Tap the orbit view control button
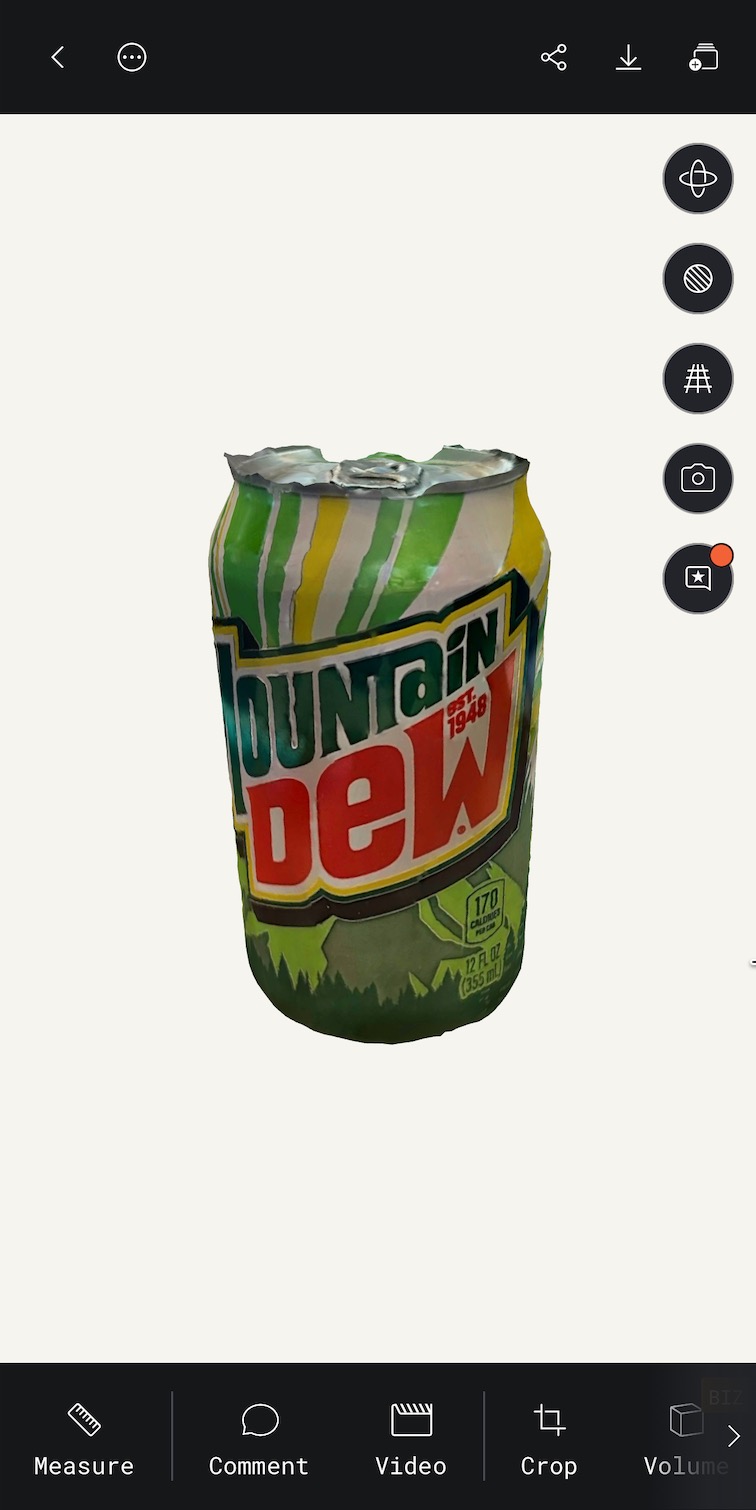 698,179
